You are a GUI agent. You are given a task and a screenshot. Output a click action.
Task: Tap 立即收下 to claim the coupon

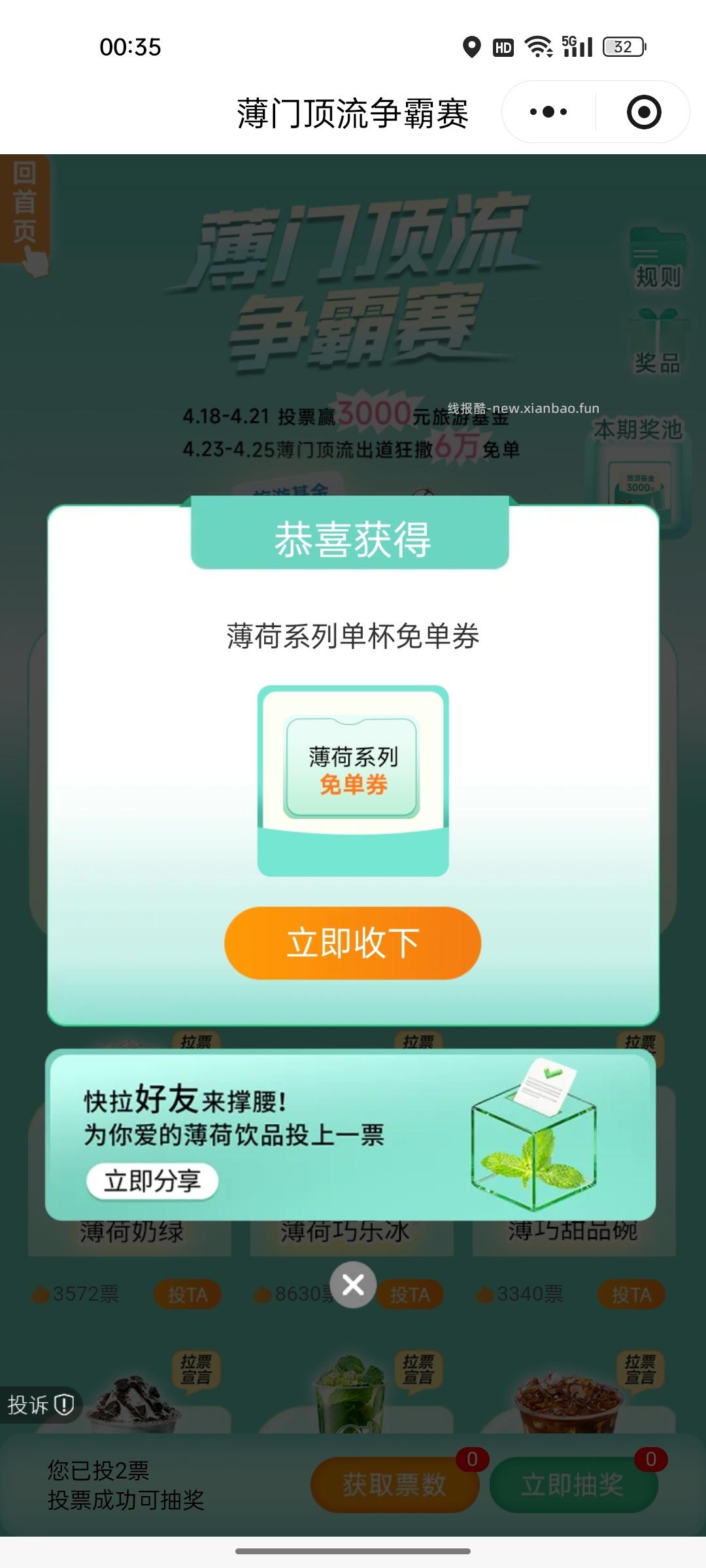[352, 942]
